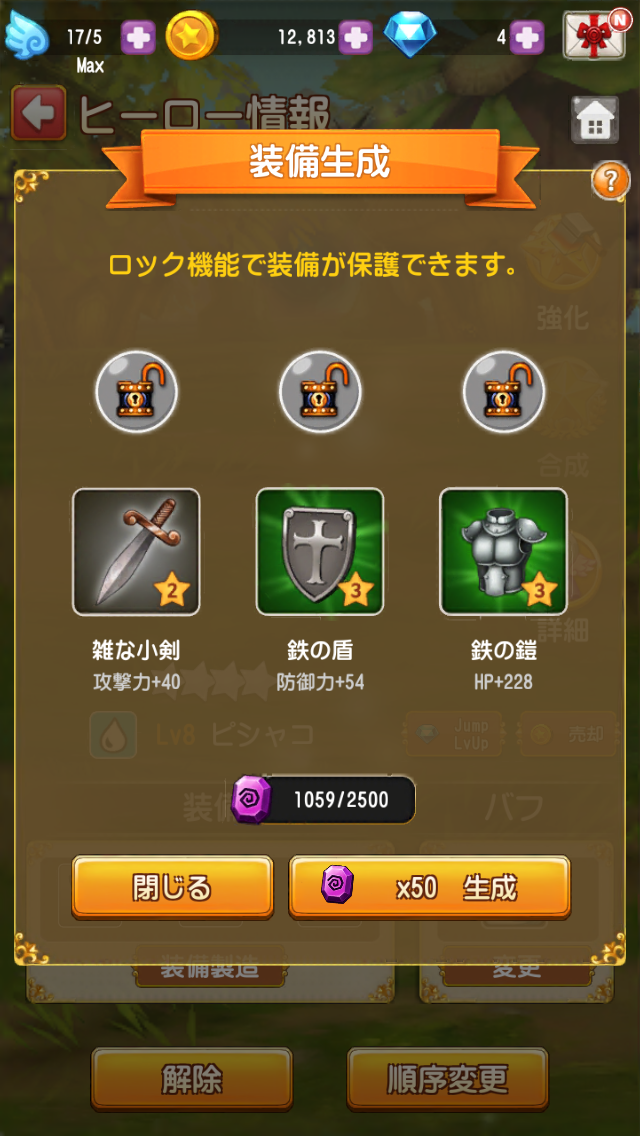Go back from ヒーロー情報

tap(38, 113)
